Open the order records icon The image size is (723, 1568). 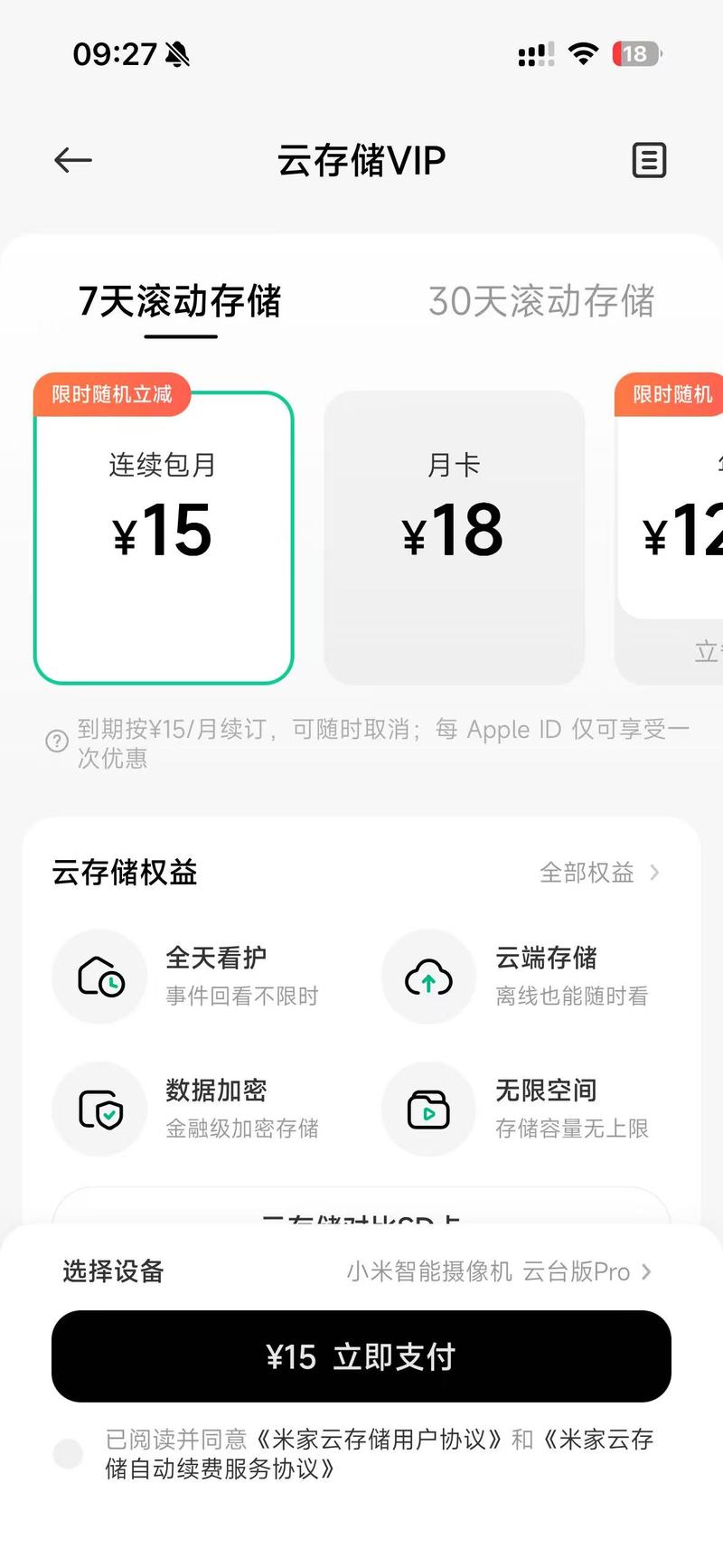pyautogui.click(x=648, y=161)
